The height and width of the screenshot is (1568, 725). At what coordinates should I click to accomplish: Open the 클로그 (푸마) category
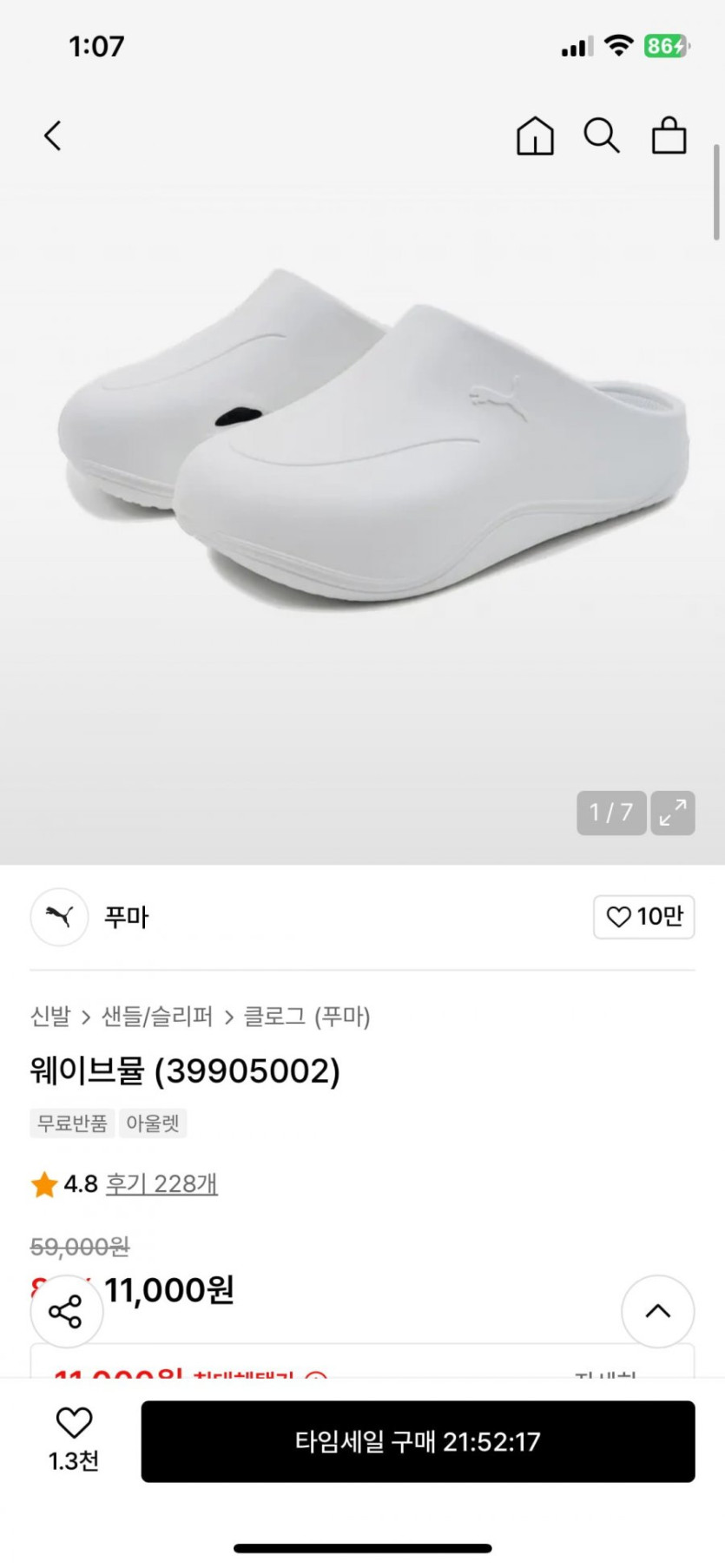coord(306,1016)
